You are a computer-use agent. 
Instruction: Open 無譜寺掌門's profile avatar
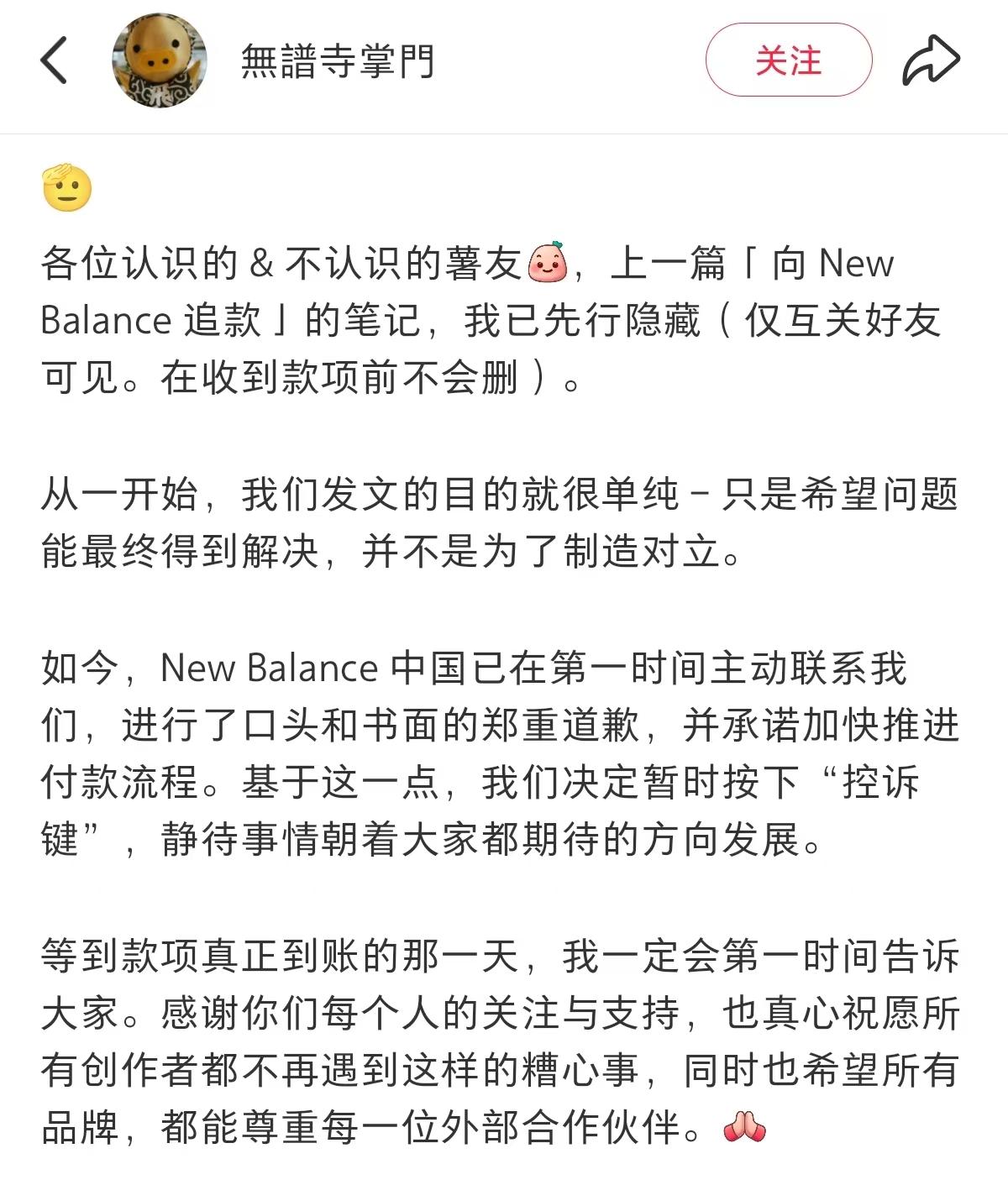(x=160, y=60)
